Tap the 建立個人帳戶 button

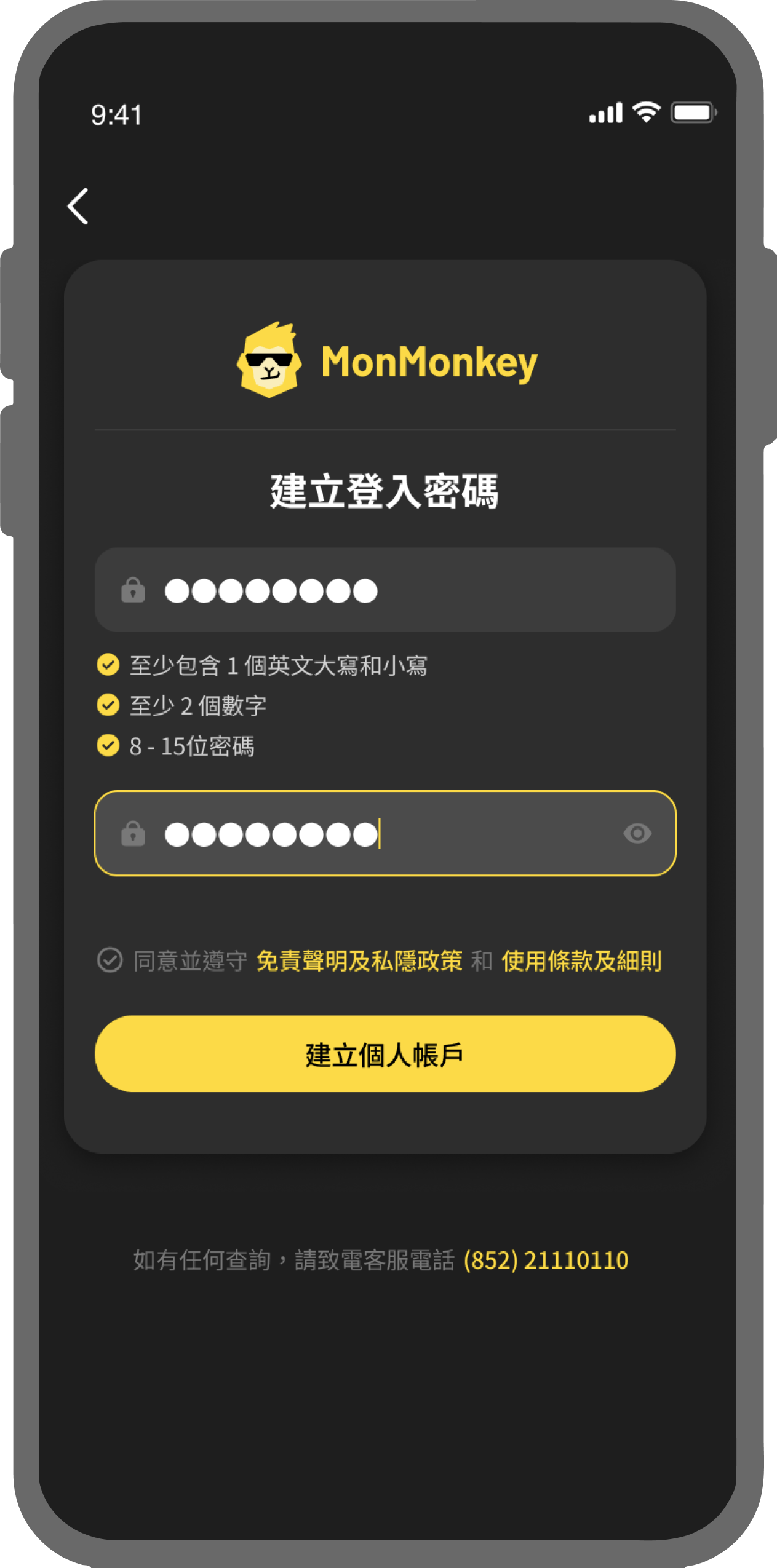point(385,1054)
